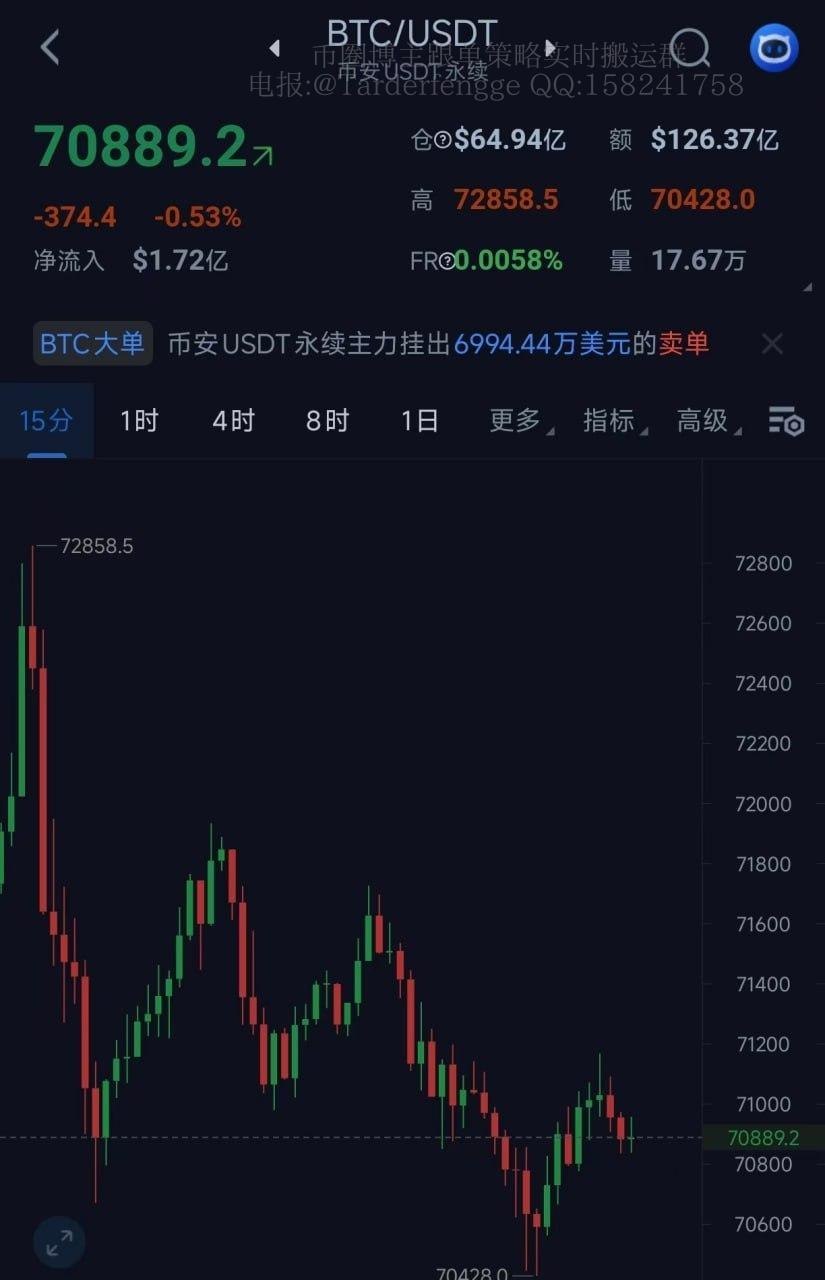Show the FR funding rate help tip
The width and height of the screenshot is (825, 1280).
tap(446, 261)
